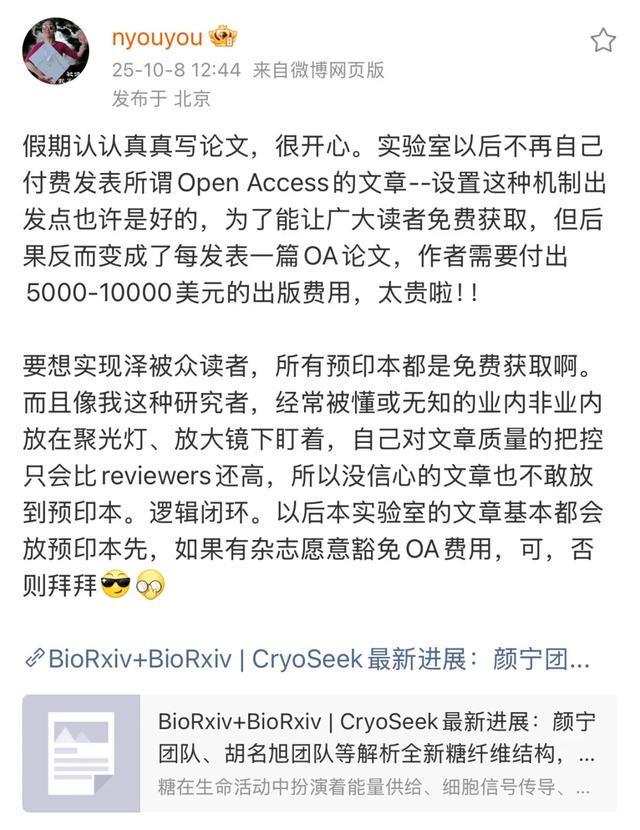Open the CryoSeek article preview card
Image resolution: width=640 pixels, height=830 pixels.
tap(320, 753)
